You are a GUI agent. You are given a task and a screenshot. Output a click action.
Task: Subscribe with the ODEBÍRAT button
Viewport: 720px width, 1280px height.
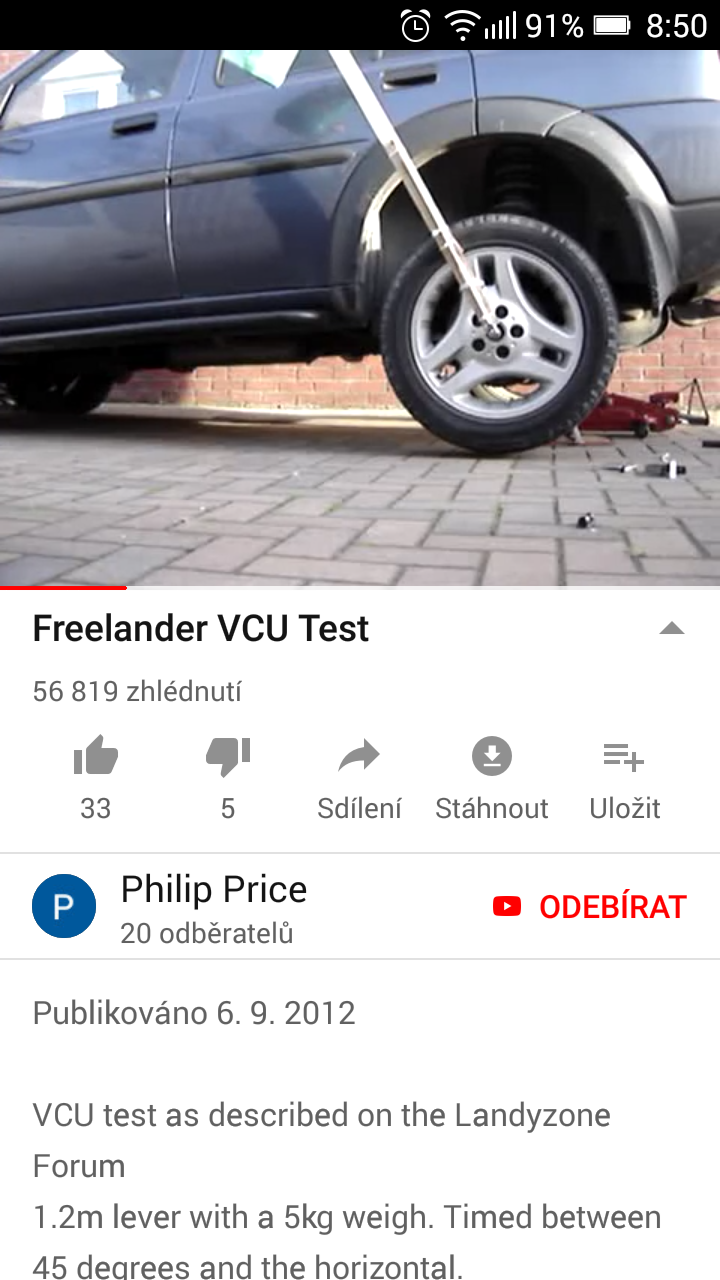(590, 907)
